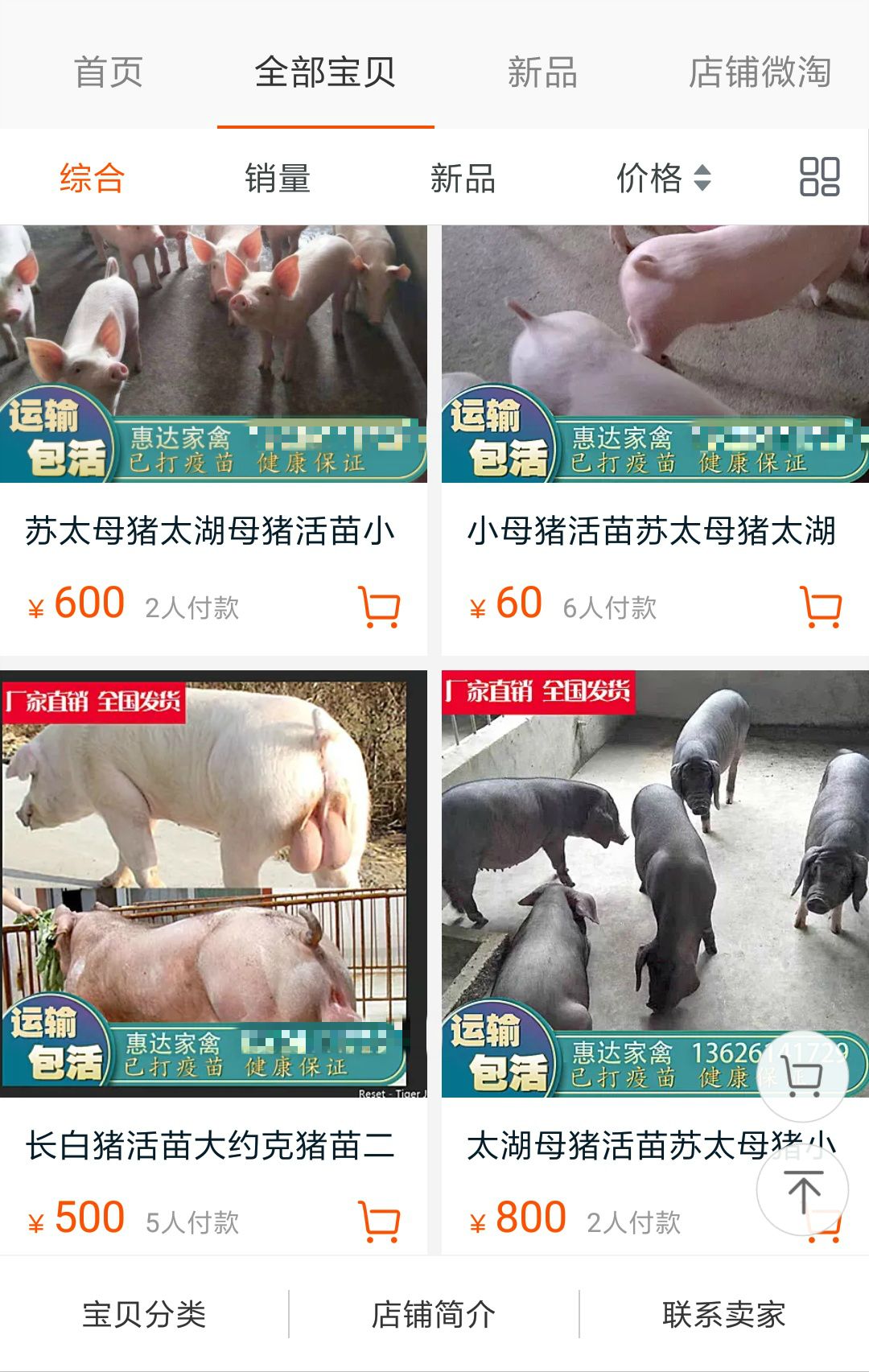Image resolution: width=869 pixels, height=1372 pixels.
Task: Go to the 店铺微淘 tab
Action: tap(760, 72)
